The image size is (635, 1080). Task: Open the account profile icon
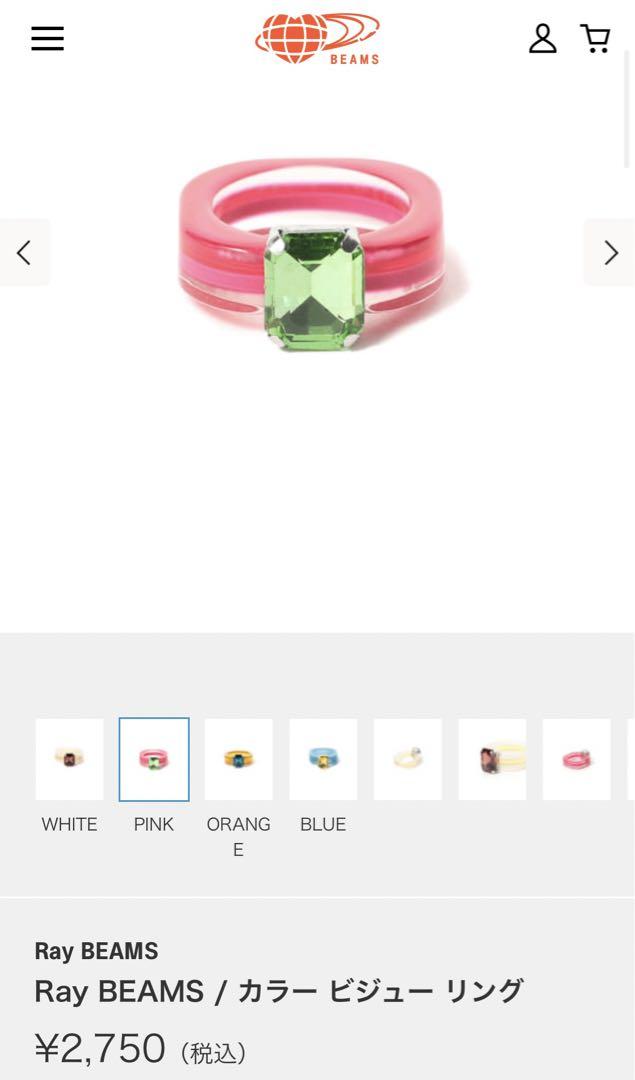[542, 39]
